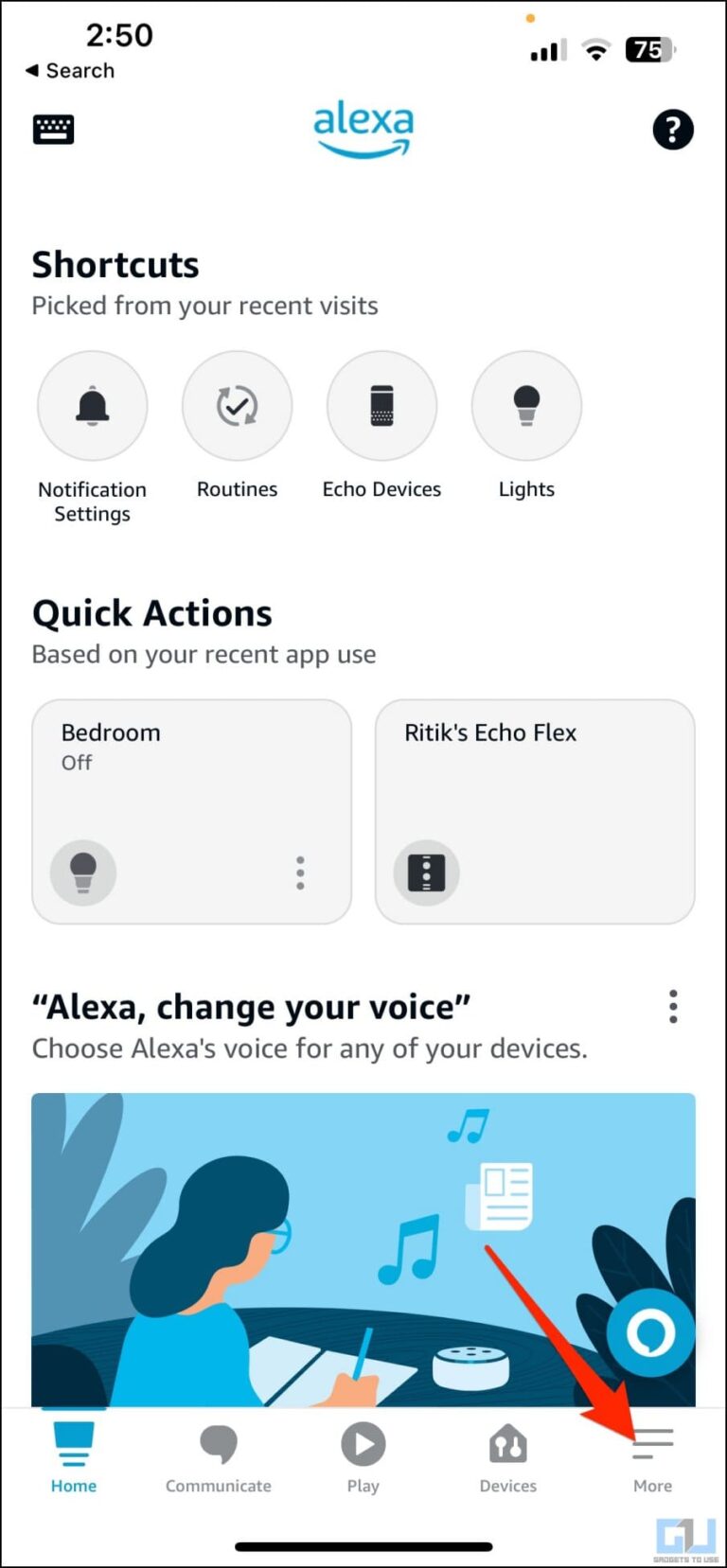727x1568 pixels.
Task: Open Echo Devices shortcut
Action: click(x=381, y=405)
